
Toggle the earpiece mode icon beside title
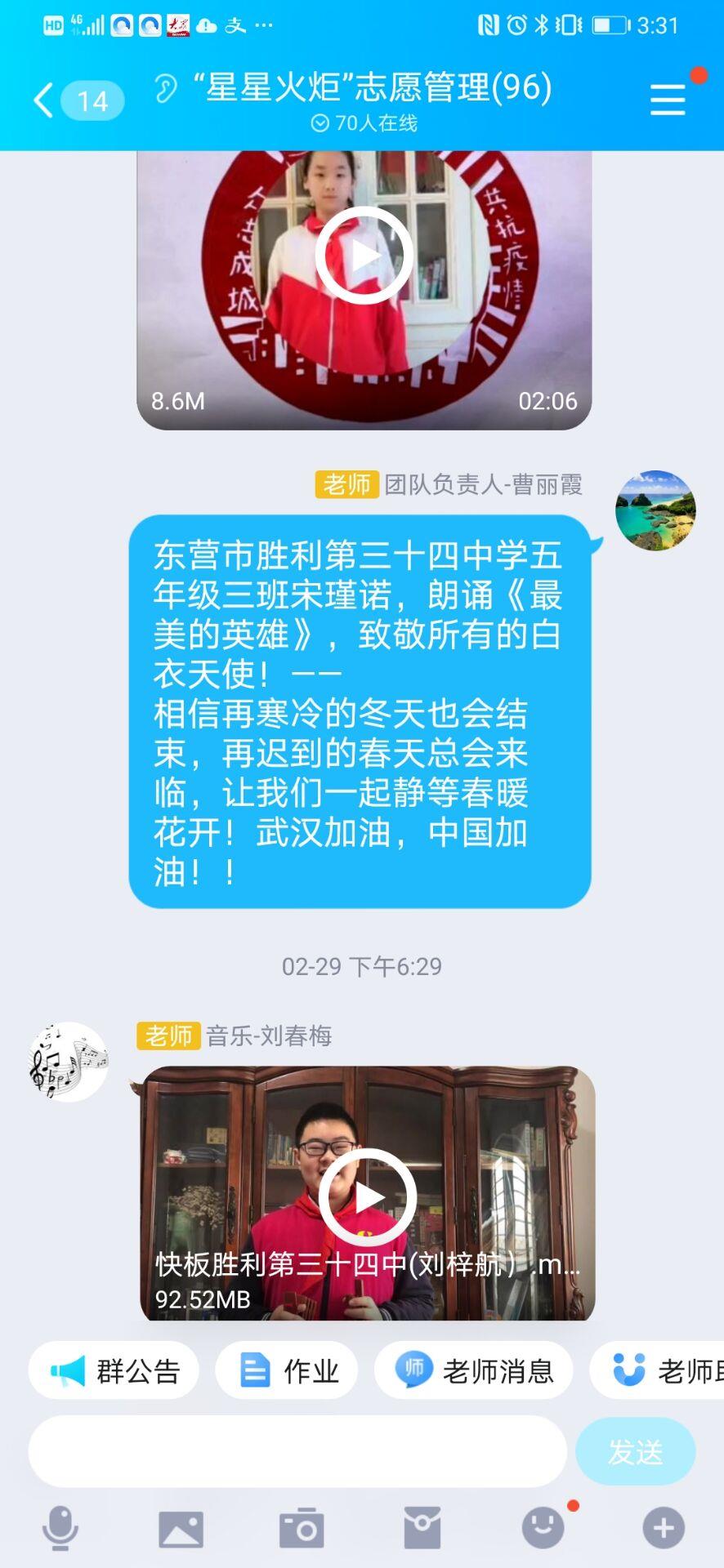166,88
